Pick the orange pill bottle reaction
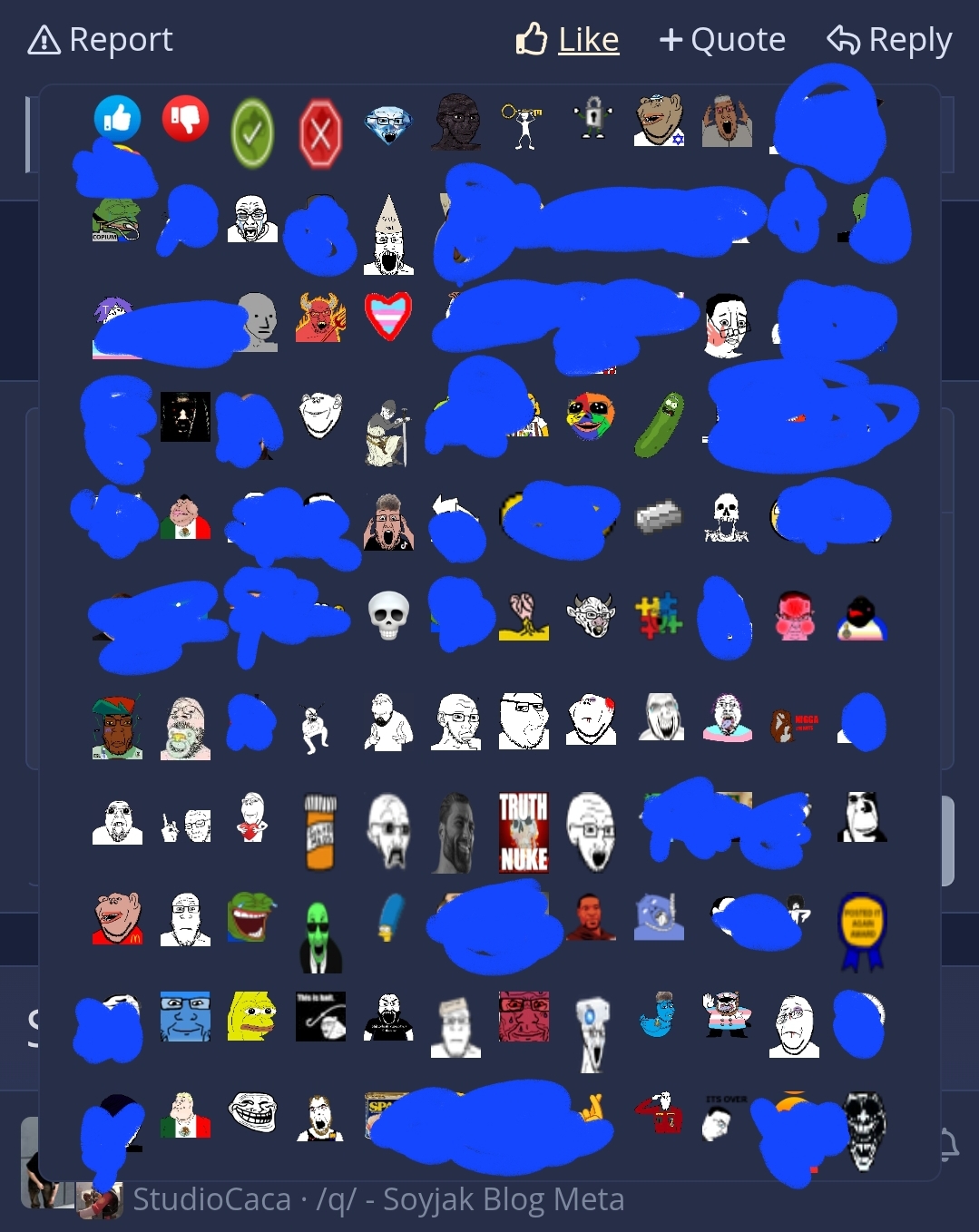Screen dimensions: 979x1232 320,832
